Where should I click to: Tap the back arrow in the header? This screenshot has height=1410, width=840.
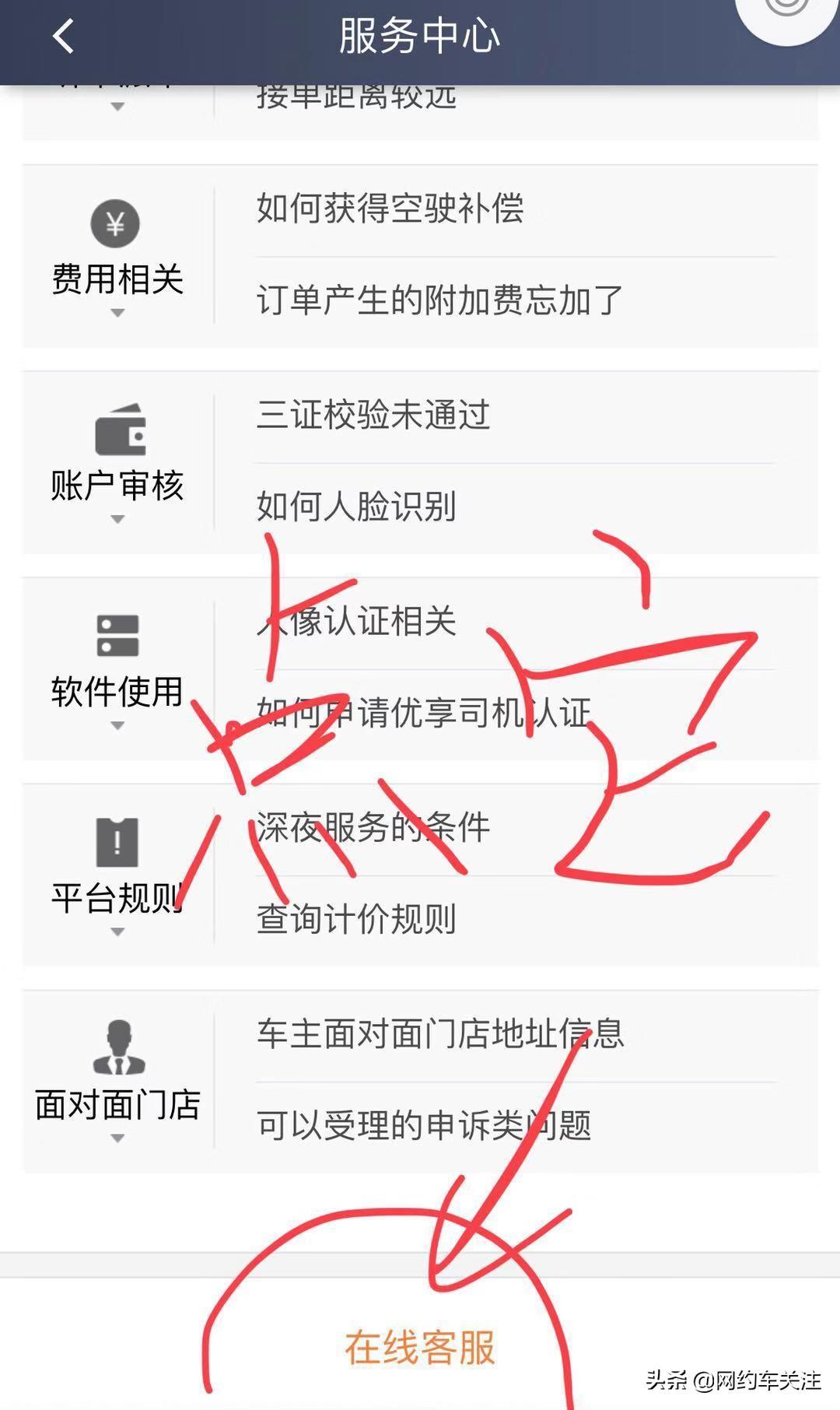[x=64, y=36]
